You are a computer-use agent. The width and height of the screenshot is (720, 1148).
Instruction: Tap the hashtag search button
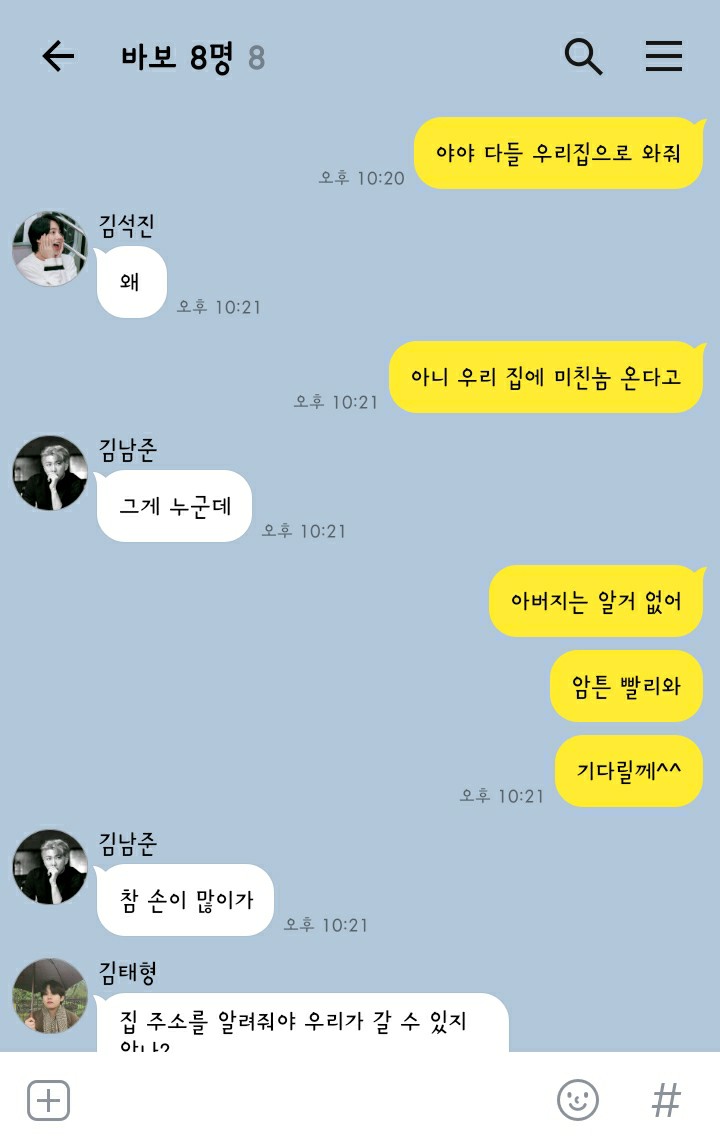pos(666,1101)
